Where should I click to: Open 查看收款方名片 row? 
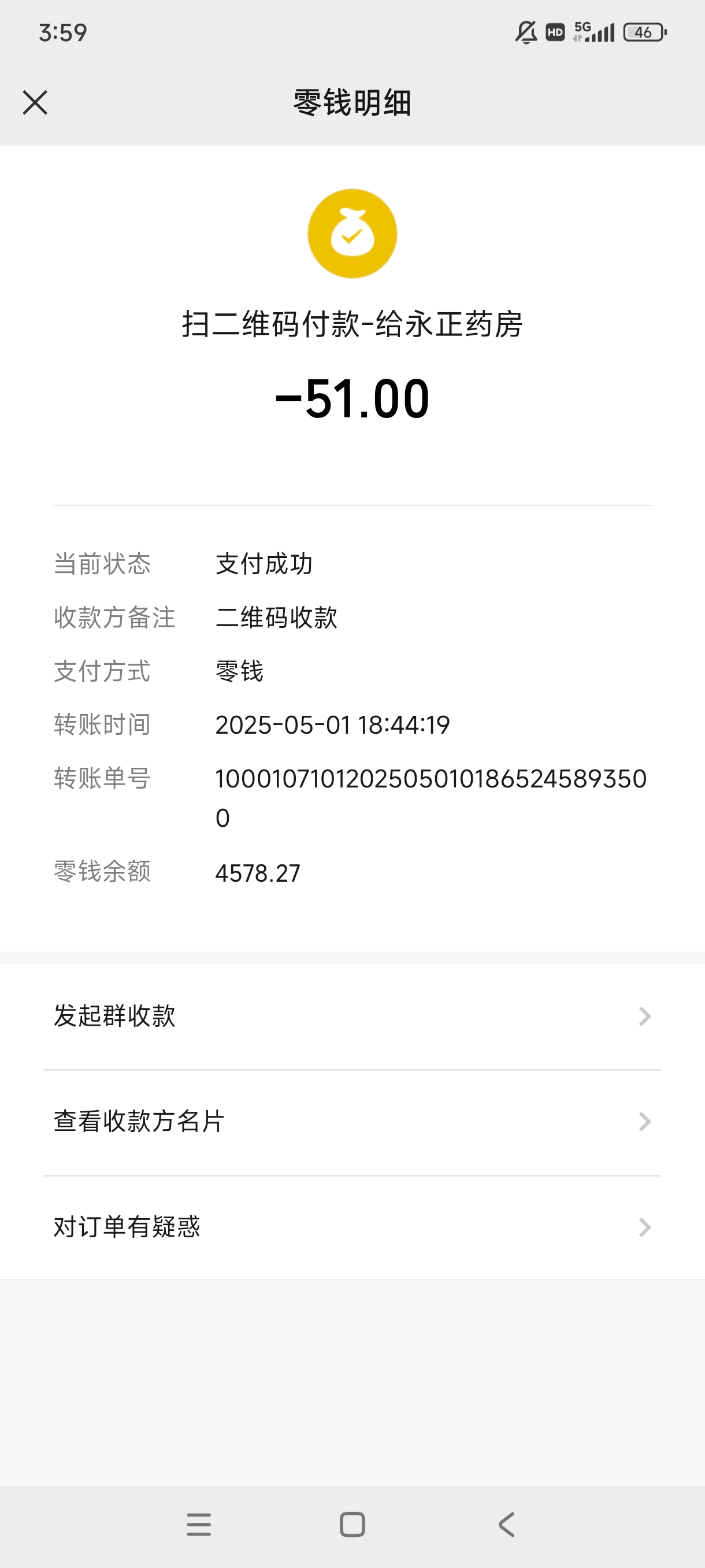click(x=351, y=1121)
